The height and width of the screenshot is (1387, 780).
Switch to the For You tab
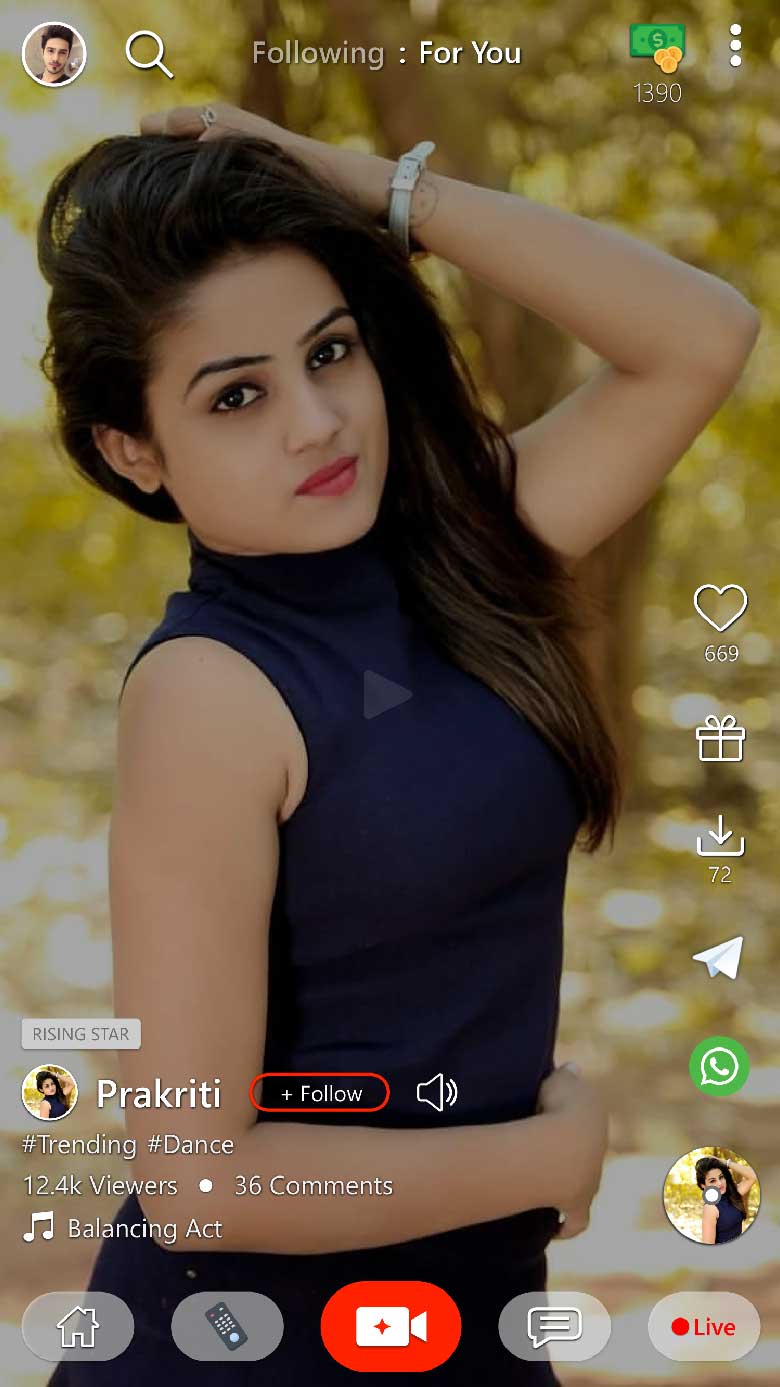(470, 53)
